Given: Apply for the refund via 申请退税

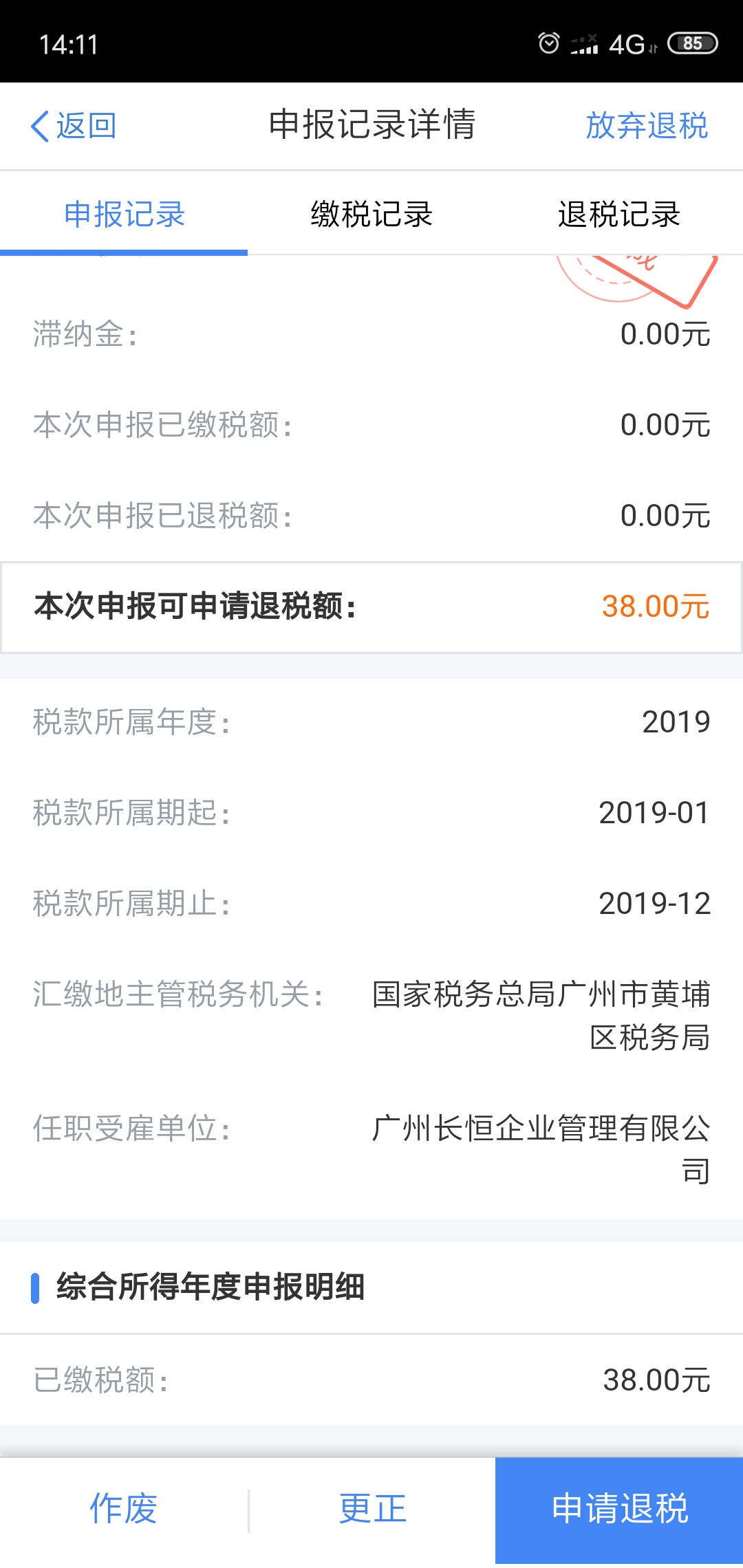Looking at the screenshot, I should (x=619, y=1510).
